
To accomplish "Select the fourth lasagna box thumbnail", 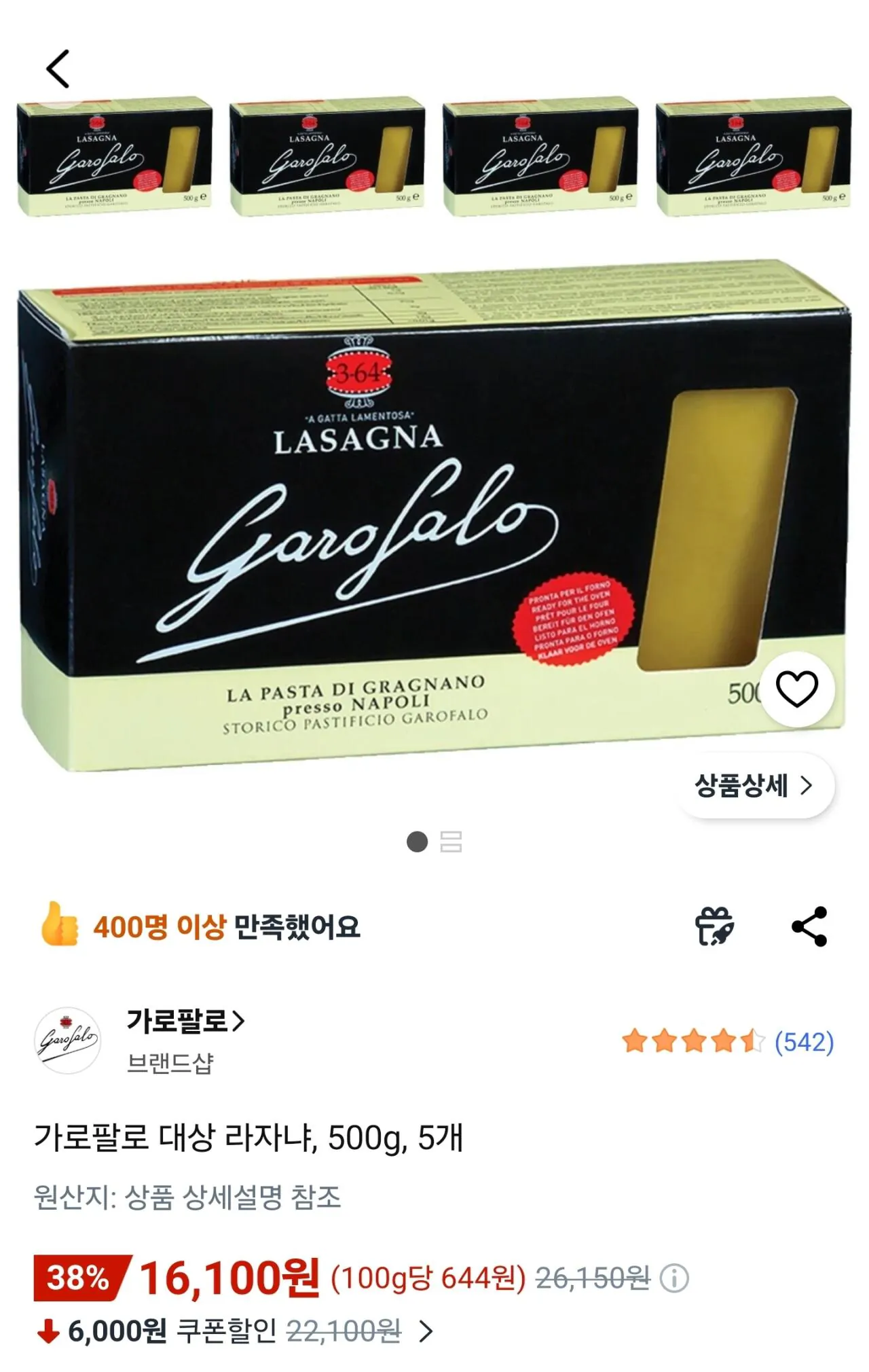I will click(x=745, y=158).
